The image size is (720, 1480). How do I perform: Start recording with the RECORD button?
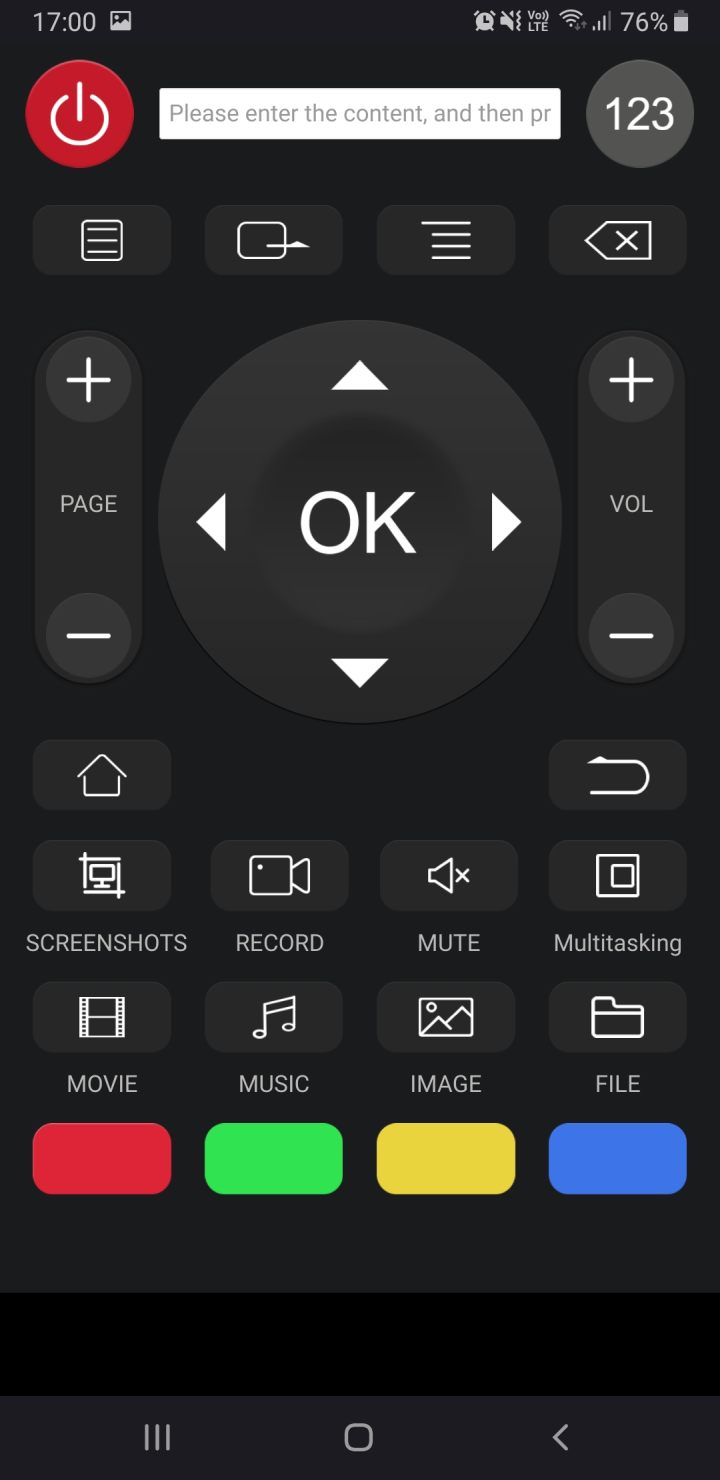click(280, 876)
